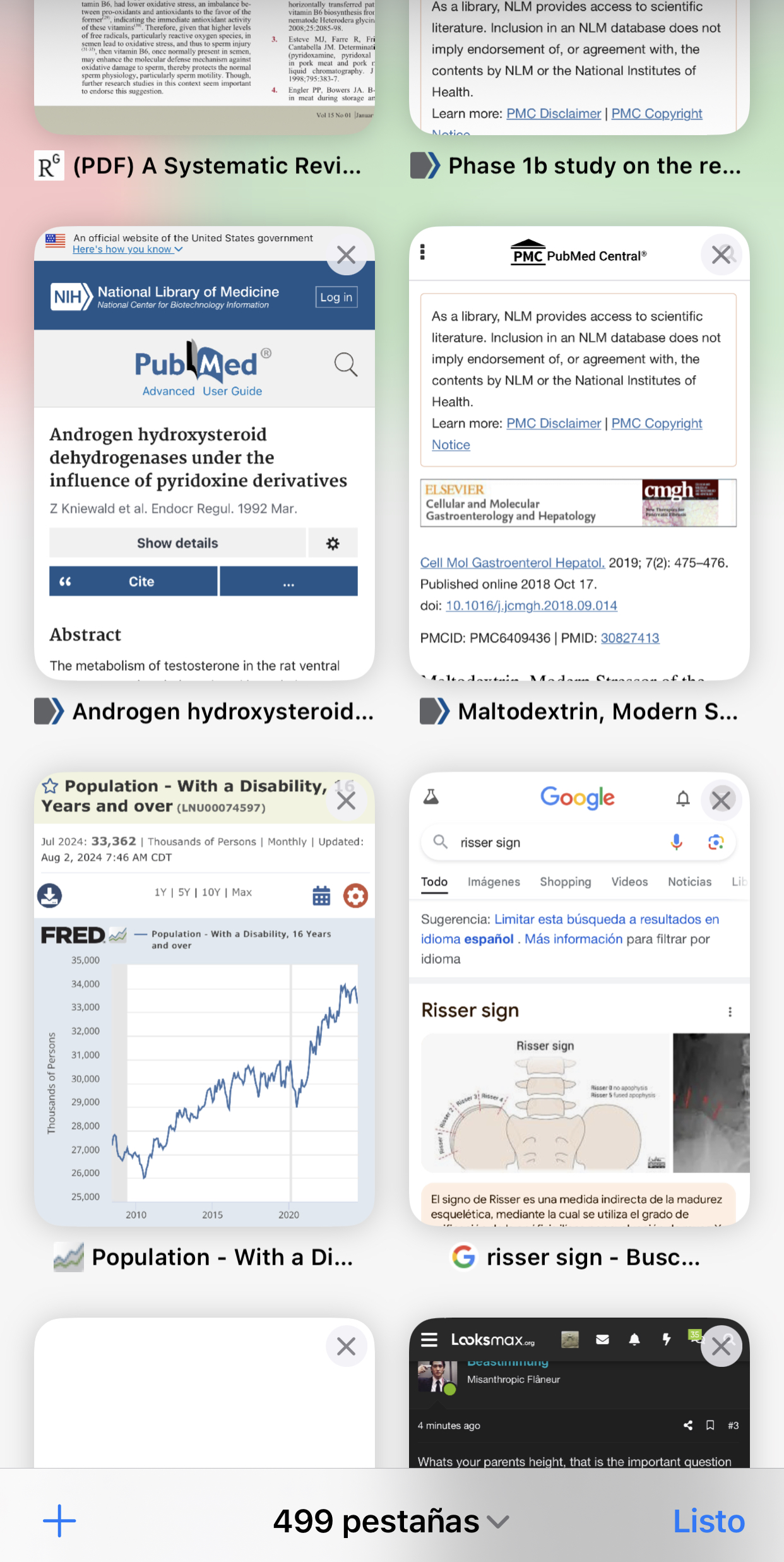The width and height of the screenshot is (784, 1562).
Task: Close the risser sign Google tab
Action: tap(721, 801)
